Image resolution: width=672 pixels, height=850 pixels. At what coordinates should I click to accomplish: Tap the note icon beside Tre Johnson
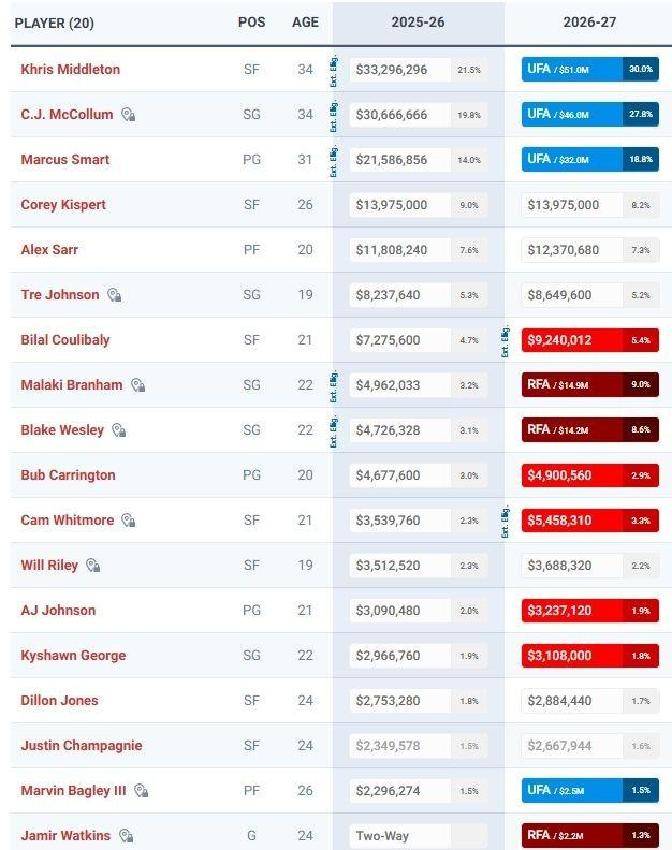[x=114, y=294]
